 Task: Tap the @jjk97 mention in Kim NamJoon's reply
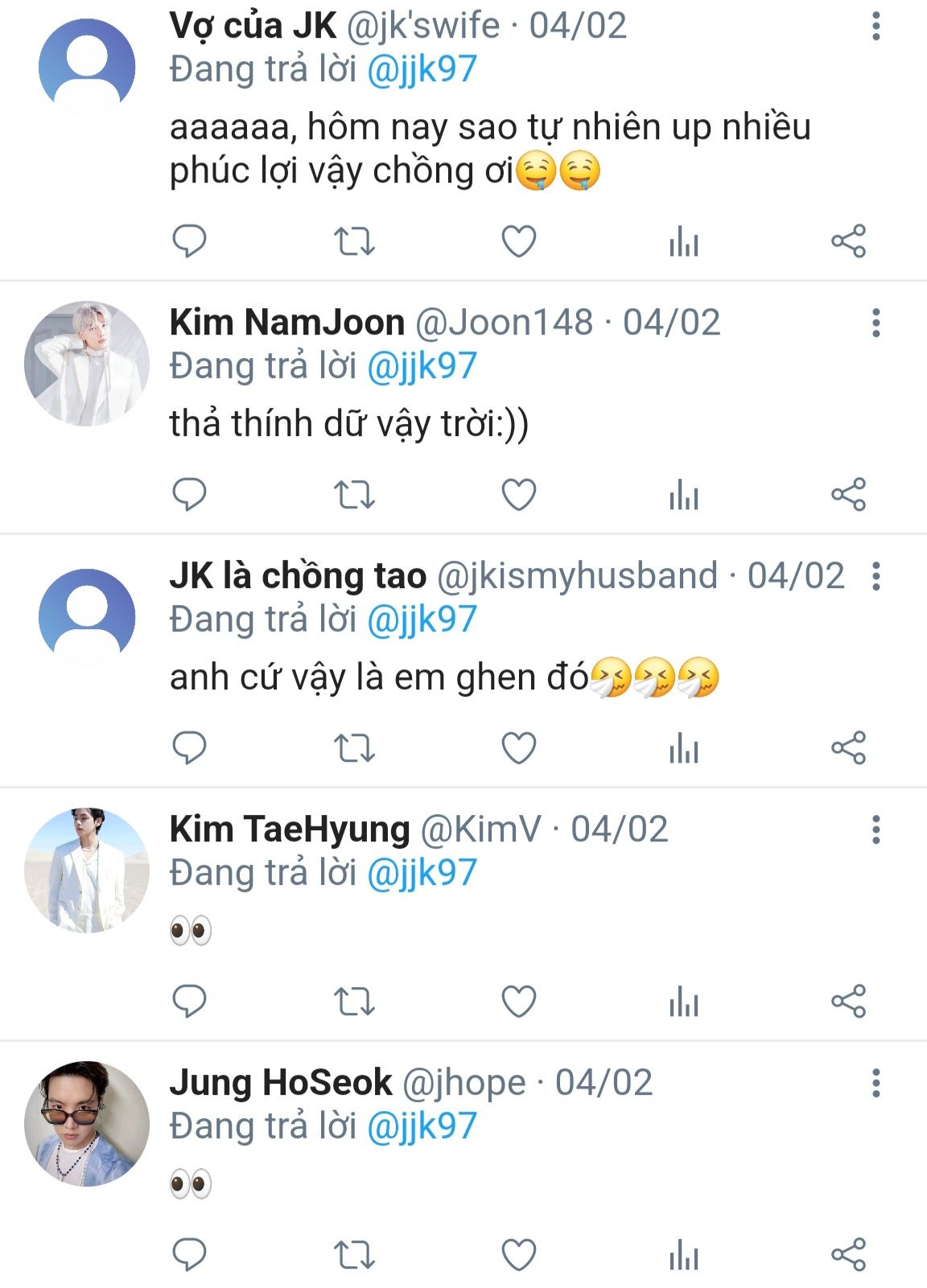click(x=422, y=367)
